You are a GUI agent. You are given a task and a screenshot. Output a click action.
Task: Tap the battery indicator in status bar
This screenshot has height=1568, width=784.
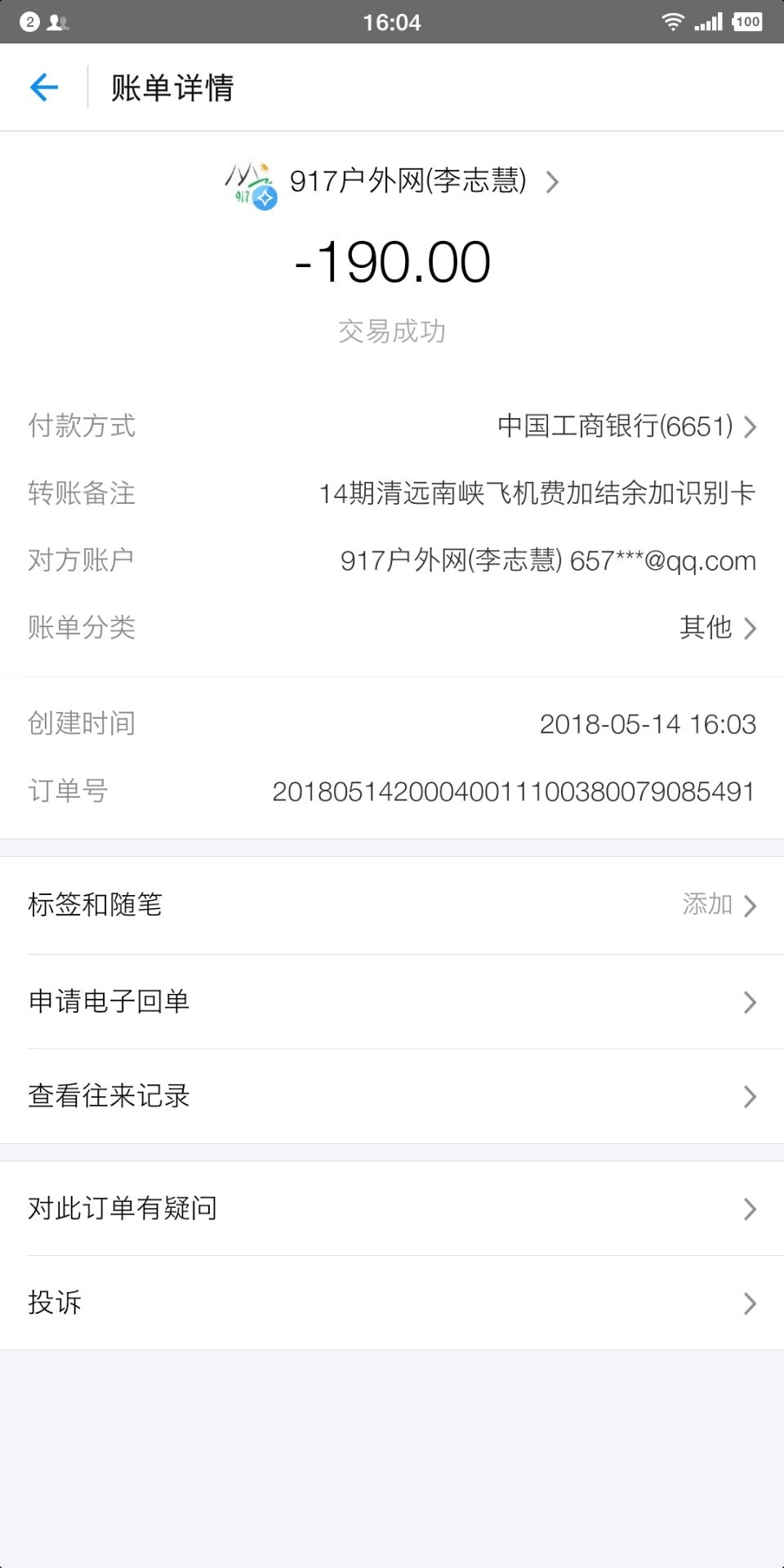pos(746,21)
